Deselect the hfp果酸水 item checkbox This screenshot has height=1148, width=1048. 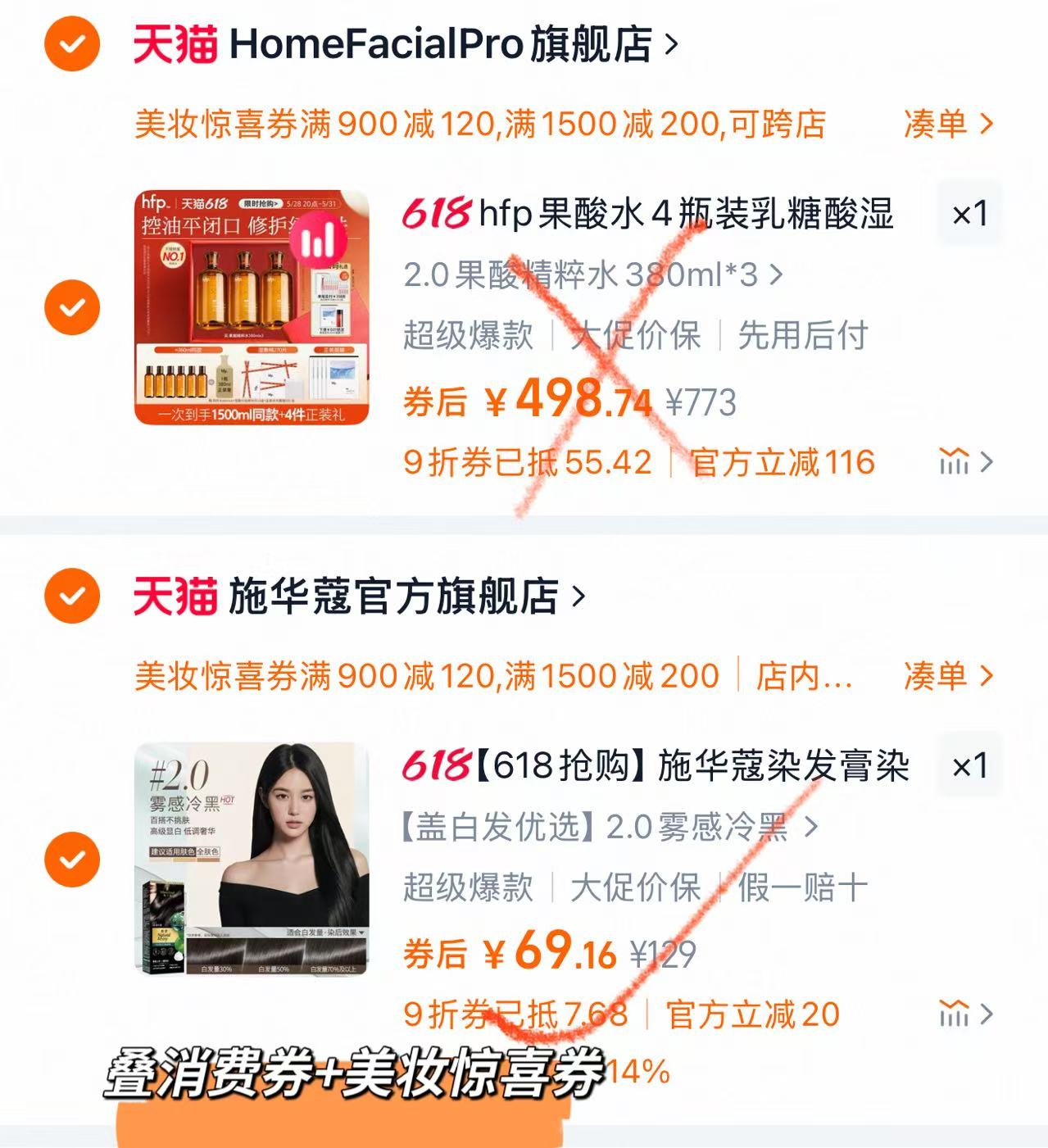72,307
